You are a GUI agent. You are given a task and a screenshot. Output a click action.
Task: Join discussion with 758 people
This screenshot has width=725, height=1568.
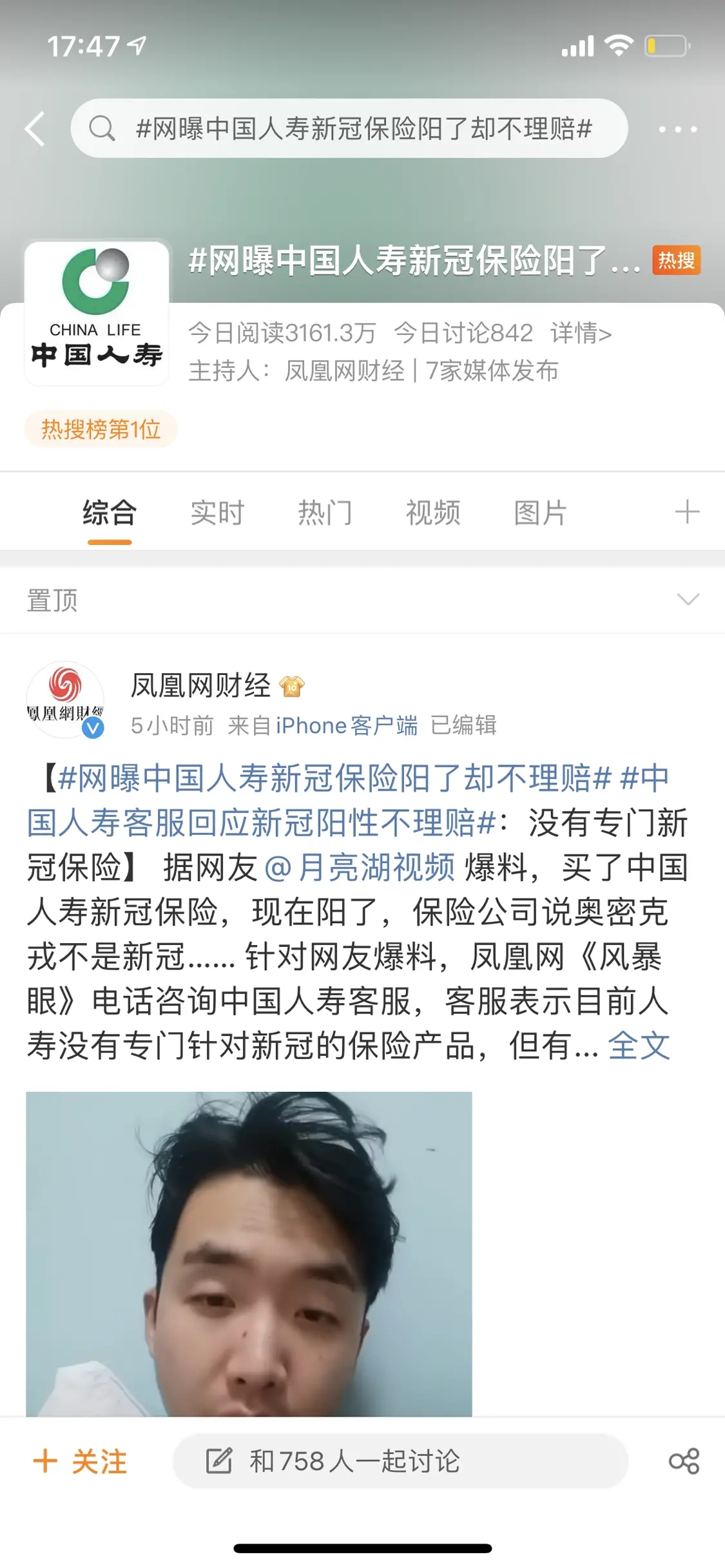tap(400, 1461)
